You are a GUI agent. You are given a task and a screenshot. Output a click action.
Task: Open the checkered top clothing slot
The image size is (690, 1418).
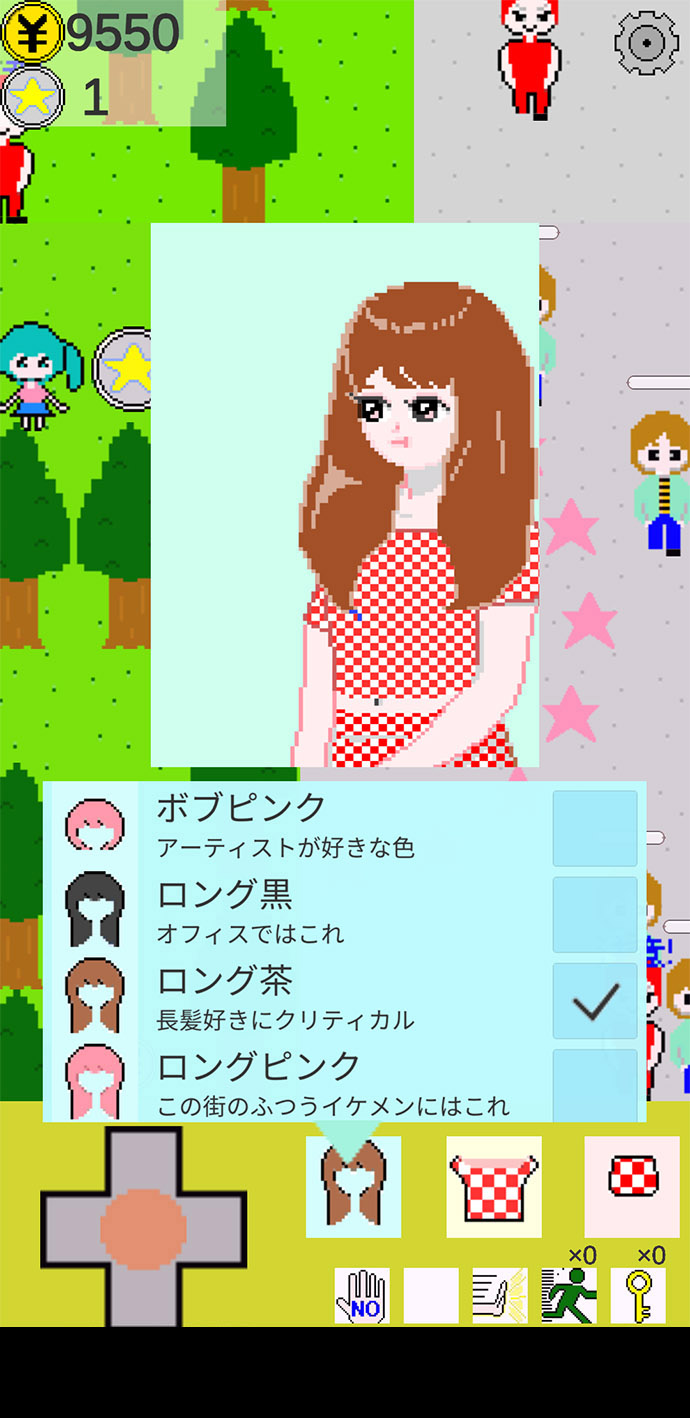(x=494, y=1186)
